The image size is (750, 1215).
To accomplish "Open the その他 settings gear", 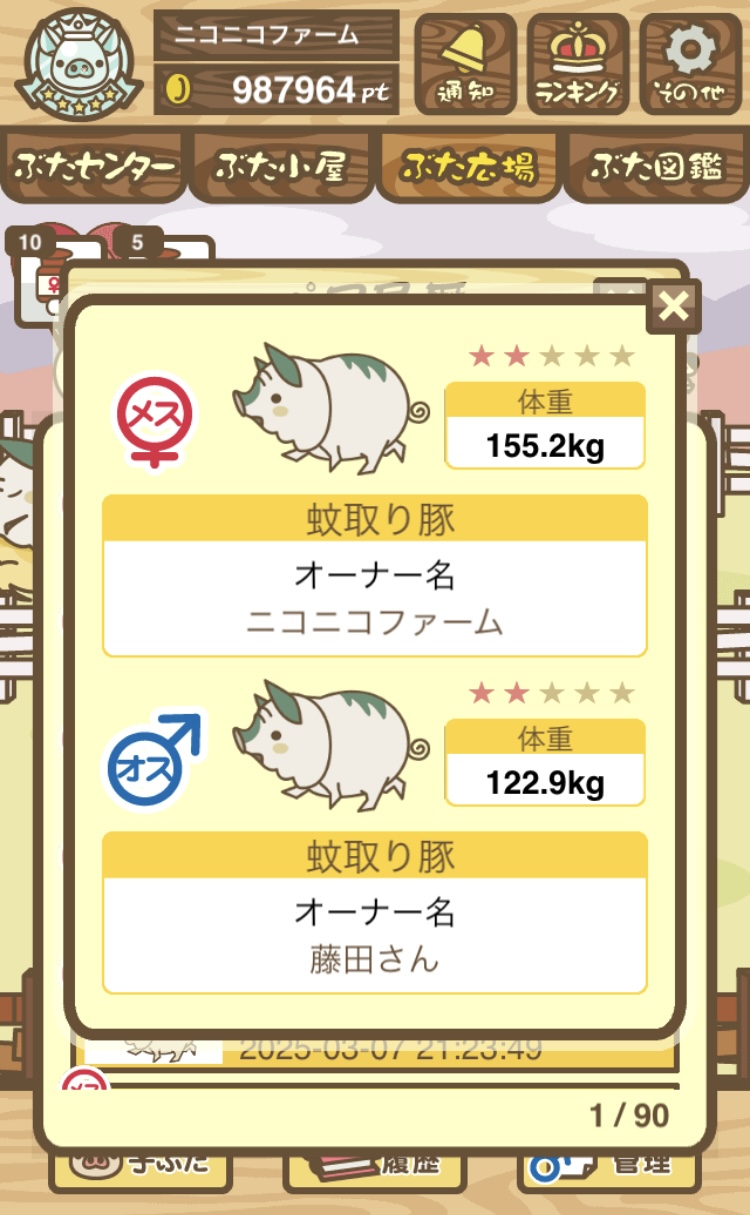I will (x=691, y=64).
